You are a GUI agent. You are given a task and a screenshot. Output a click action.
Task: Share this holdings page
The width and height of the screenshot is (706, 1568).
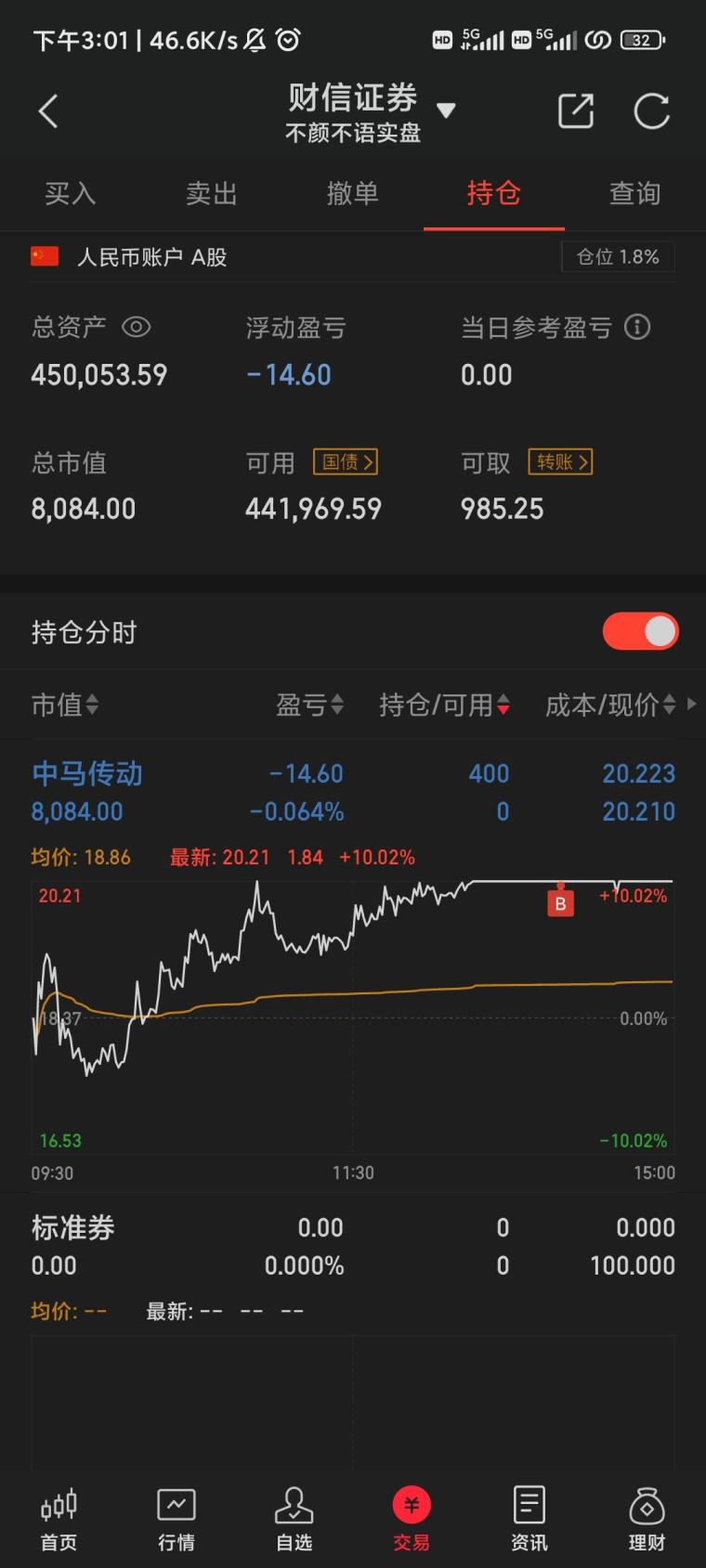coord(576,111)
